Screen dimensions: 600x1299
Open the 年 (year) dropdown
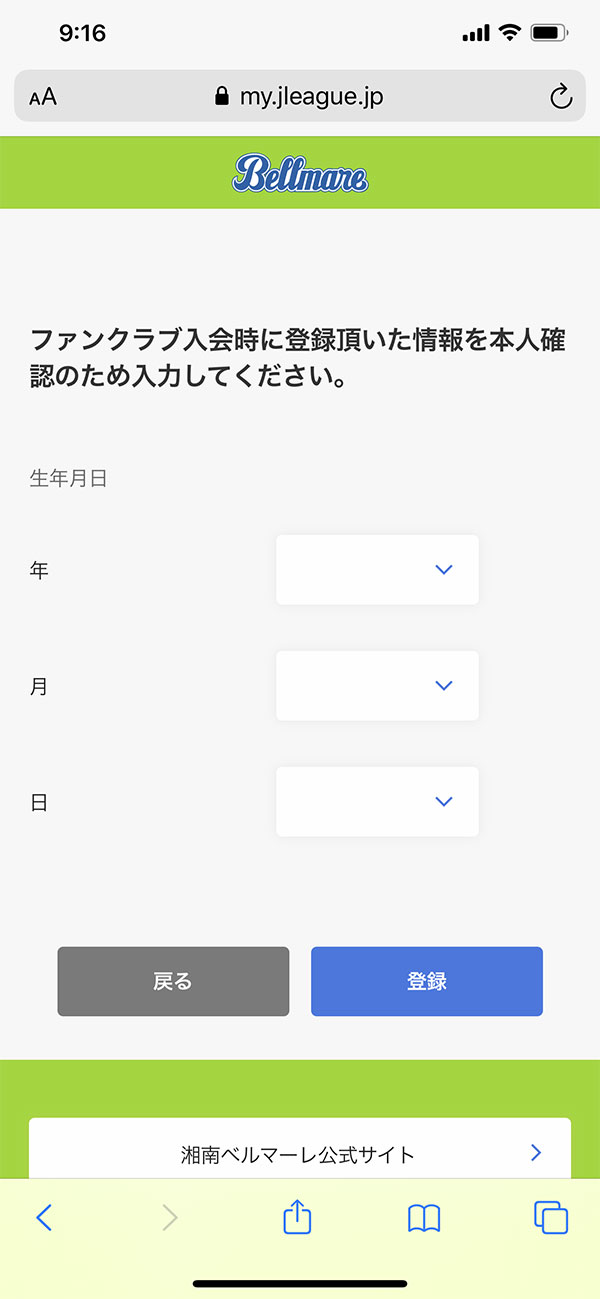click(x=377, y=570)
